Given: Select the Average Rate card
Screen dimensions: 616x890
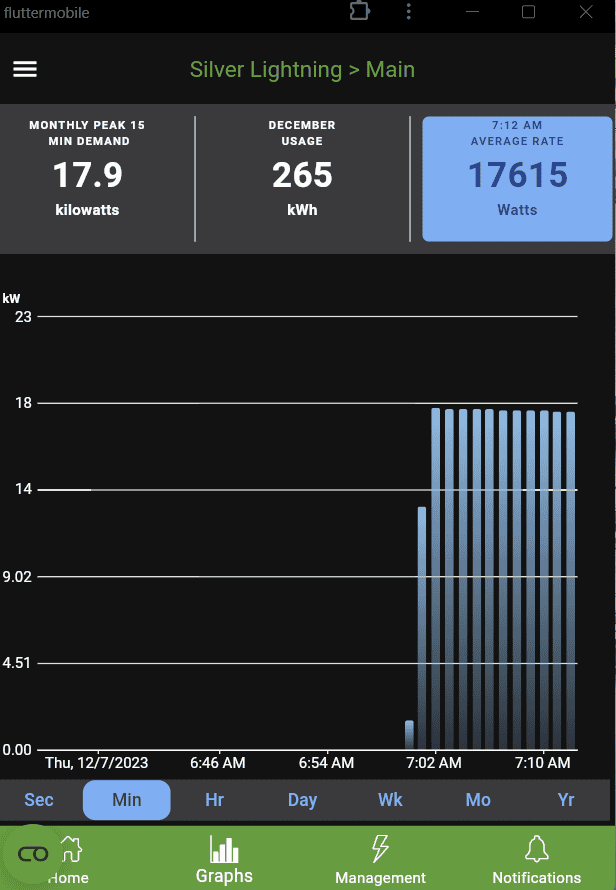Looking at the screenshot, I should click(x=517, y=179).
